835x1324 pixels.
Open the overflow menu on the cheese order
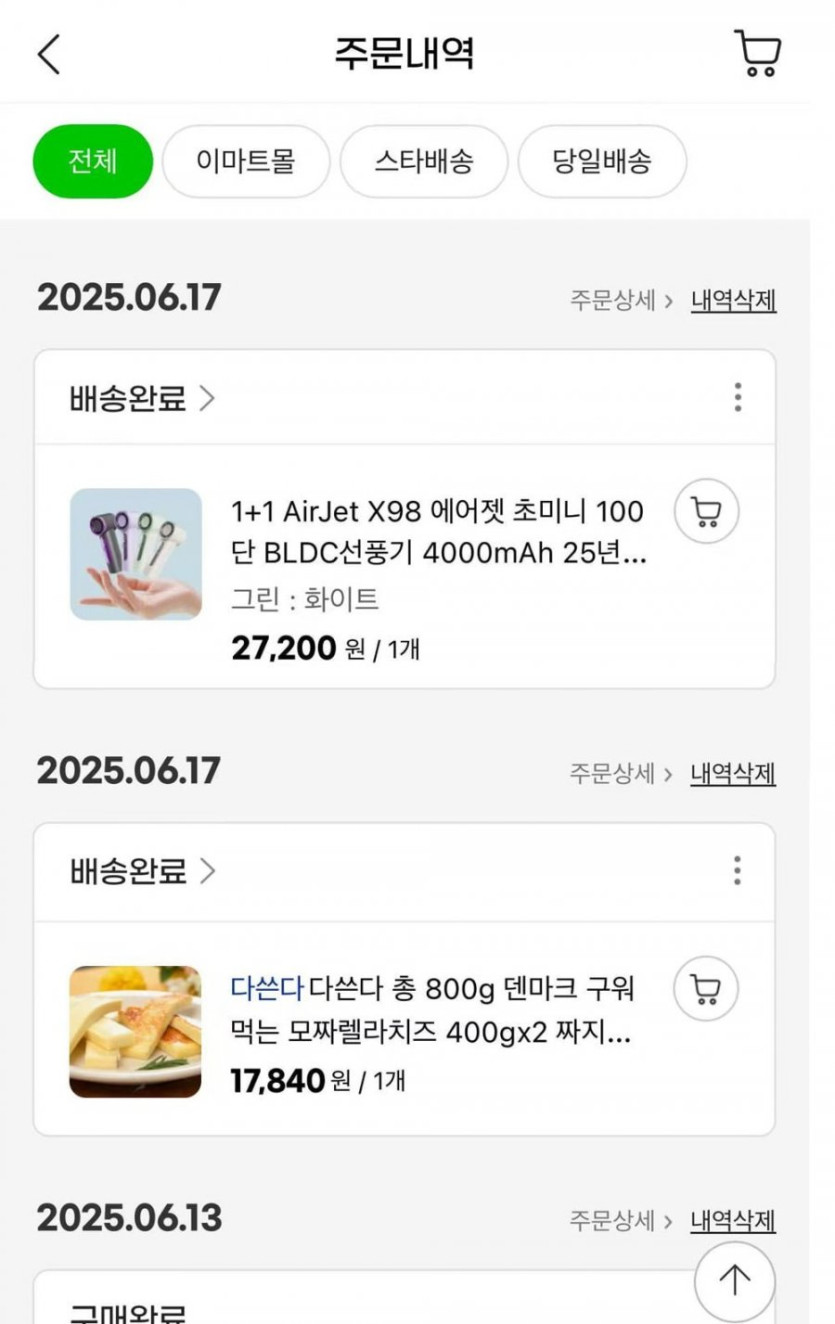click(737, 871)
